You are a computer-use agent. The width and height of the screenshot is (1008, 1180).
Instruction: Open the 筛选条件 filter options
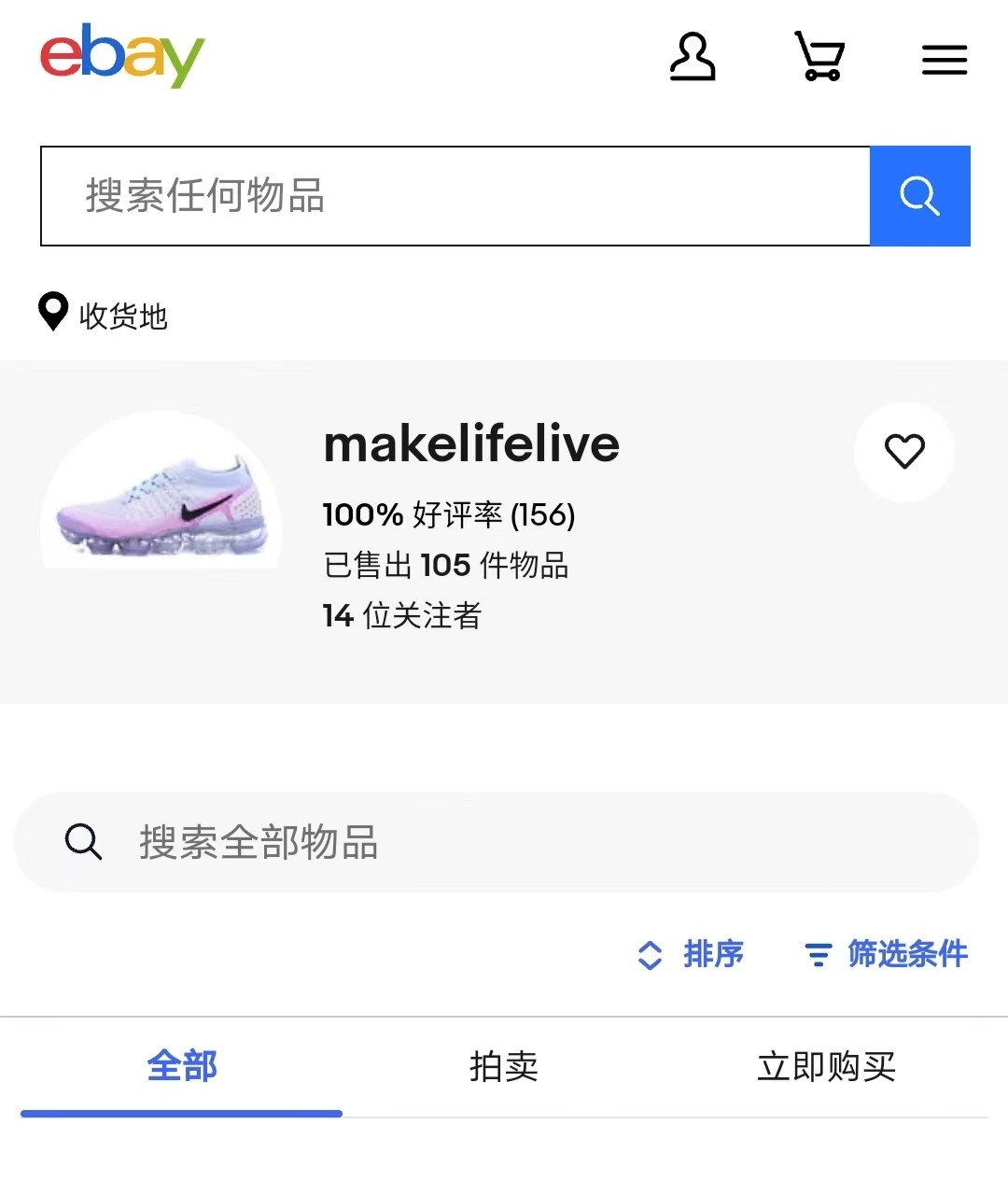(887, 954)
